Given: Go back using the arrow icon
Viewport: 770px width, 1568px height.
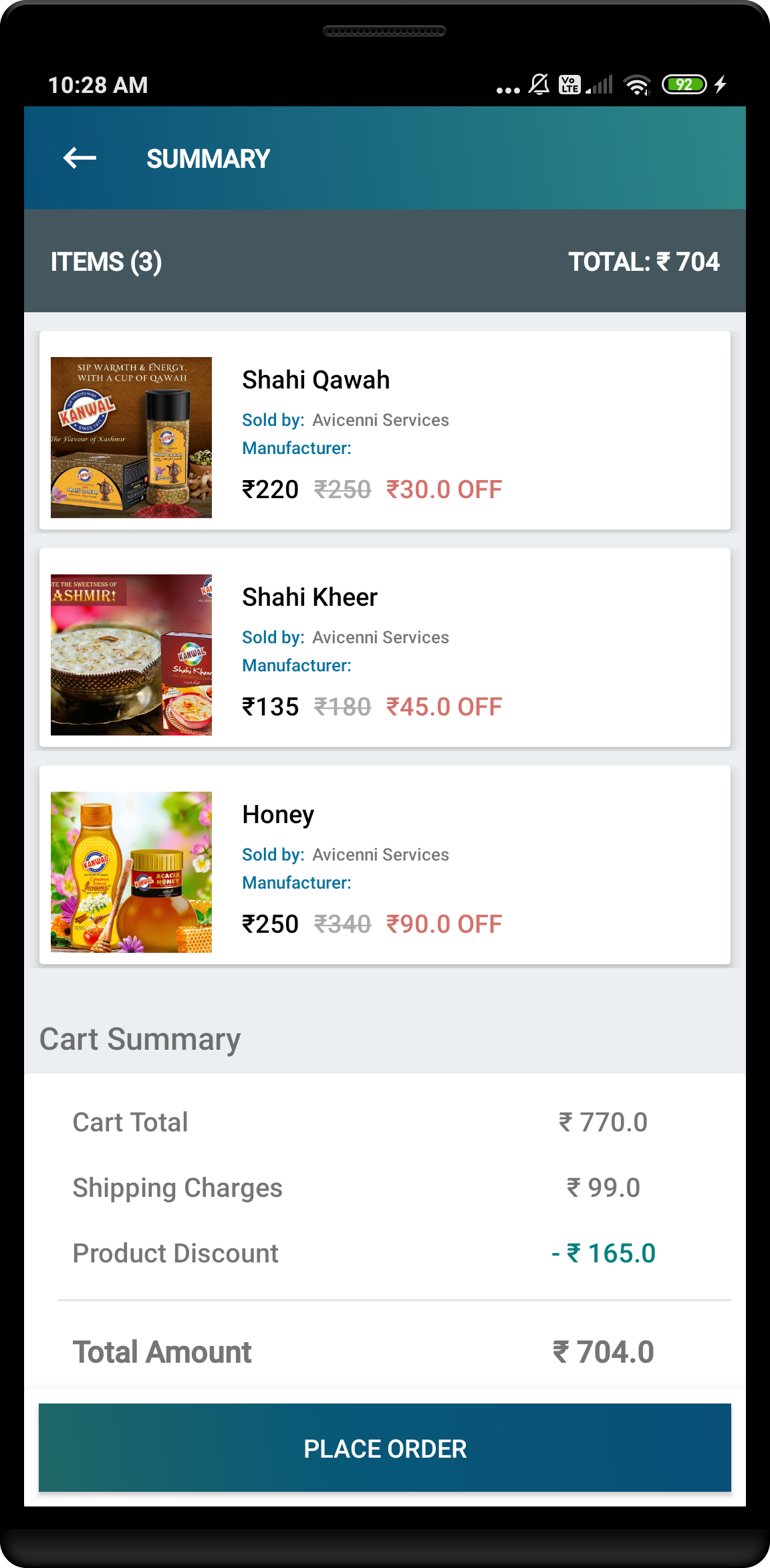Looking at the screenshot, I should (x=80, y=158).
